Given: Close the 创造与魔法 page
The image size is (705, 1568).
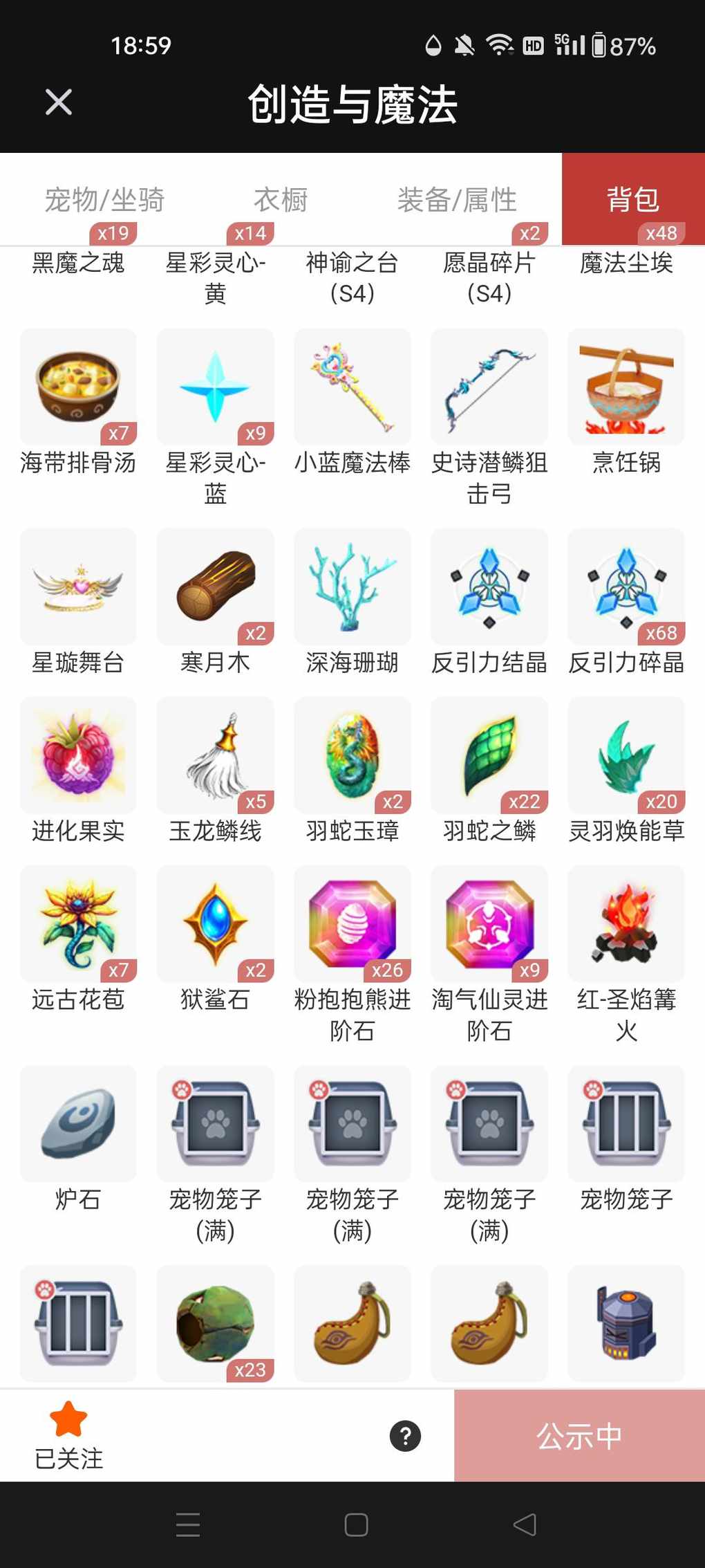Looking at the screenshot, I should pos(59,102).
